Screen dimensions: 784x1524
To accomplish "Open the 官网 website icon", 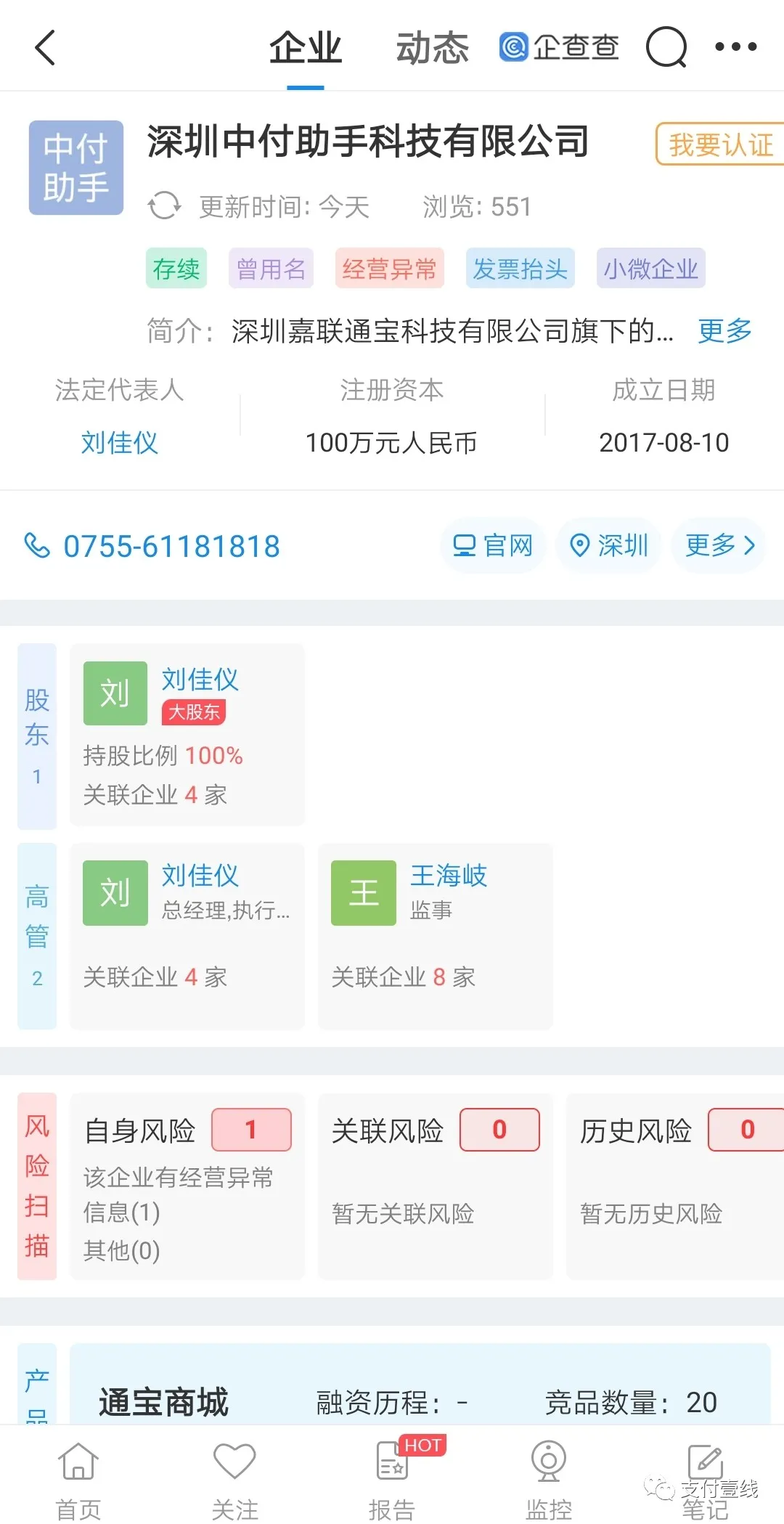I will click(463, 545).
